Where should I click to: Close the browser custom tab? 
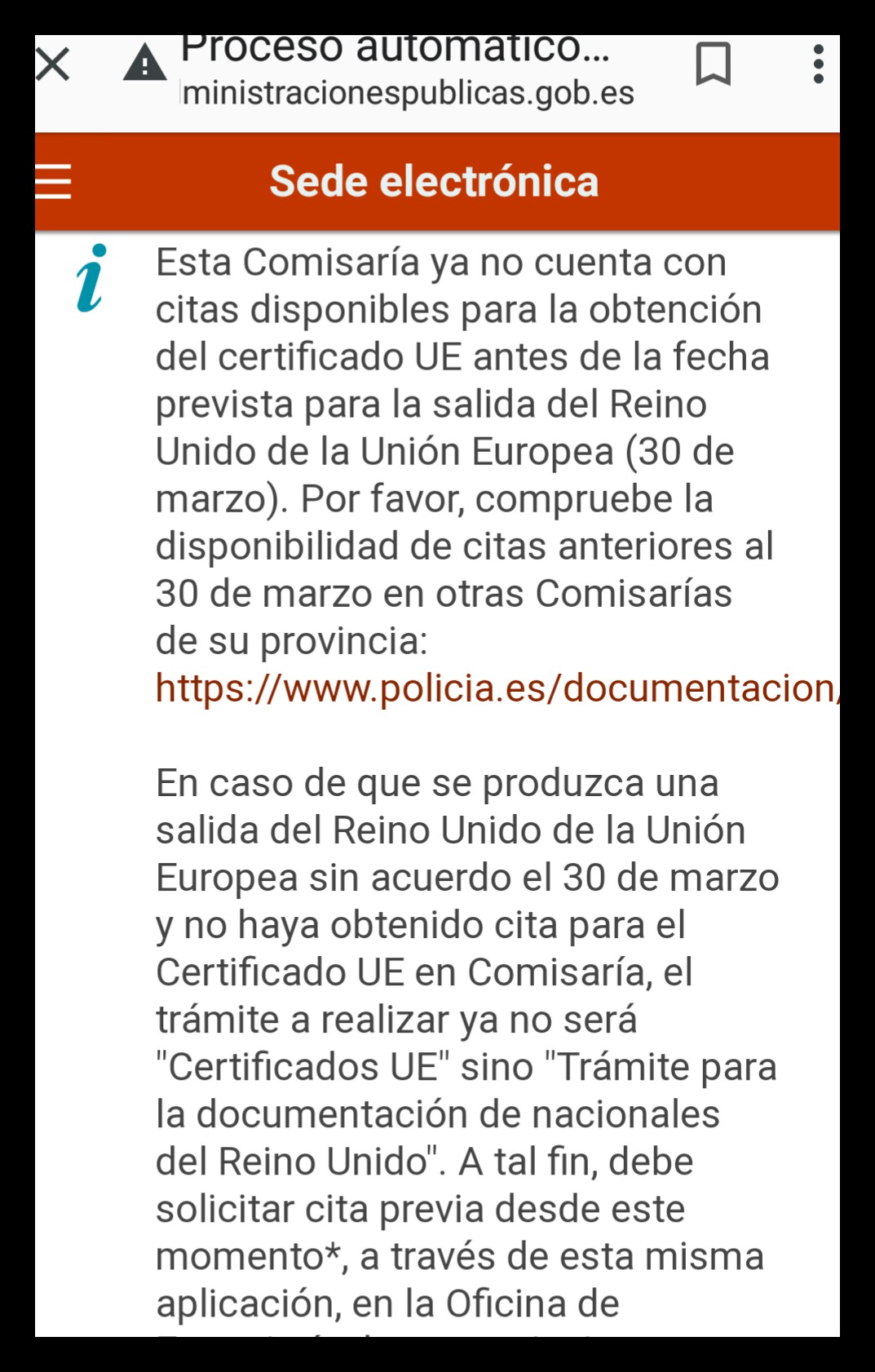coord(54,64)
